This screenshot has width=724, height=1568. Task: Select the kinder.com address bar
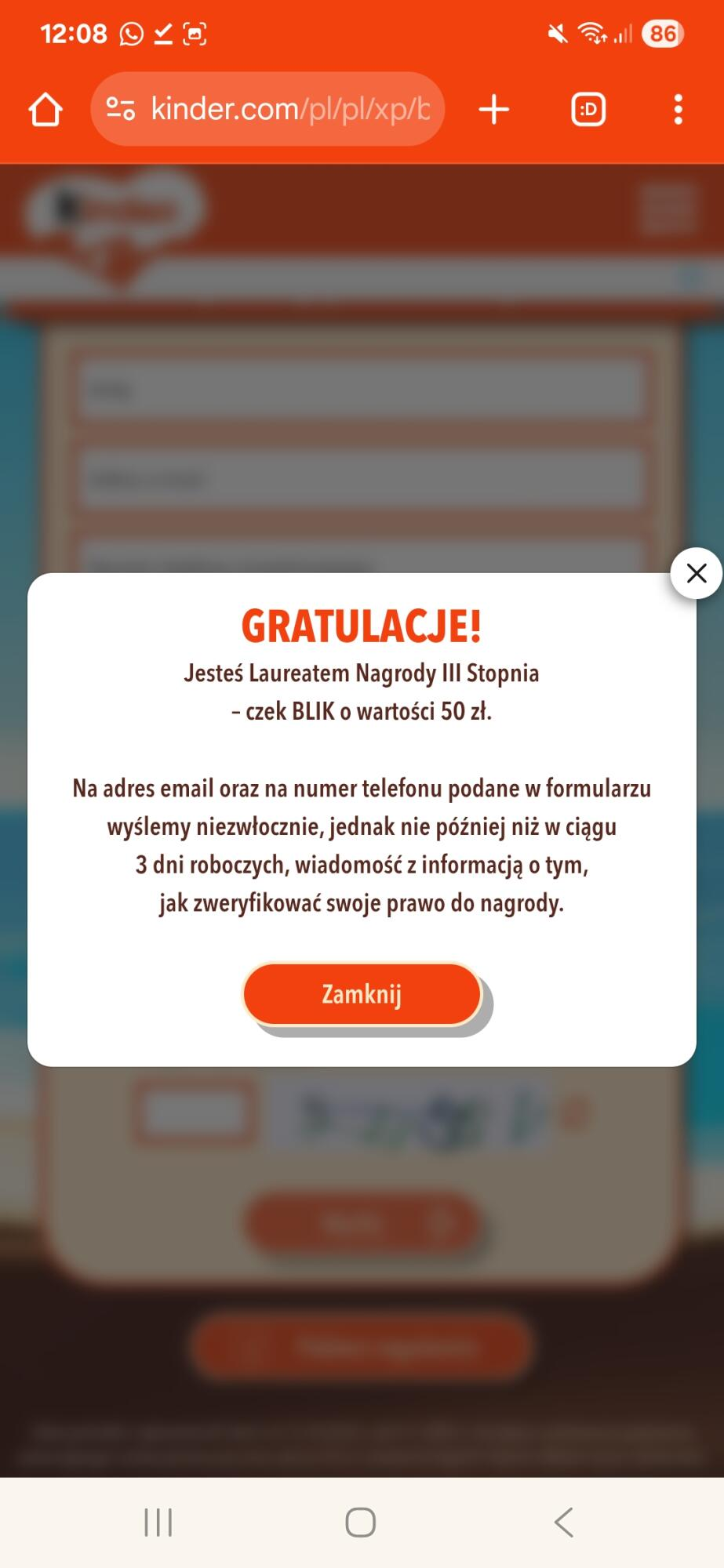click(x=290, y=110)
